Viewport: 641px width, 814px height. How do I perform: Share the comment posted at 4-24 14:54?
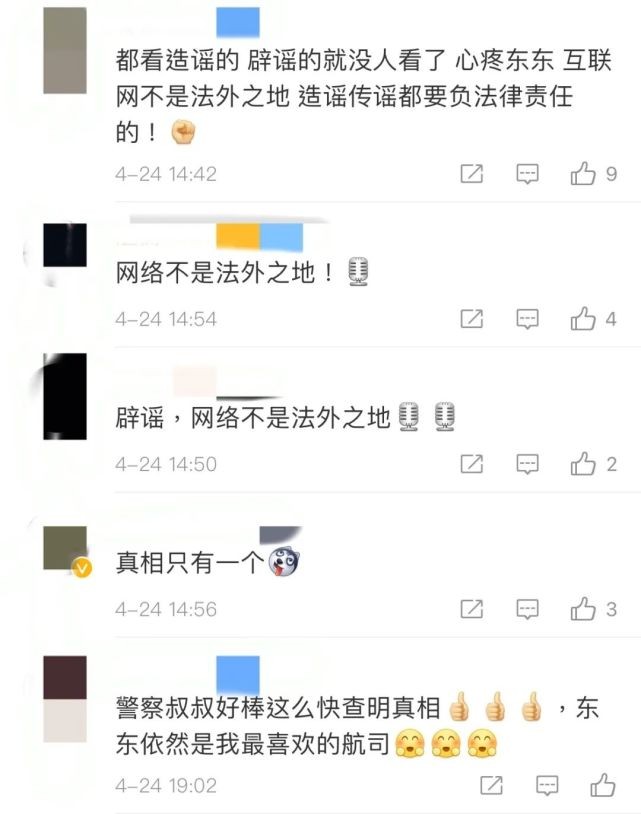tap(471, 319)
